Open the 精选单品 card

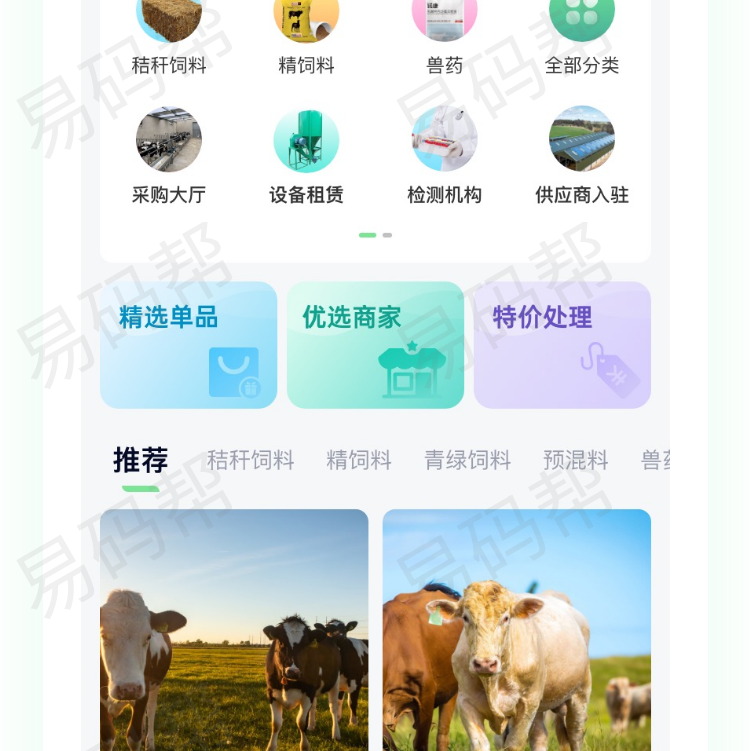tap(188, 345)
